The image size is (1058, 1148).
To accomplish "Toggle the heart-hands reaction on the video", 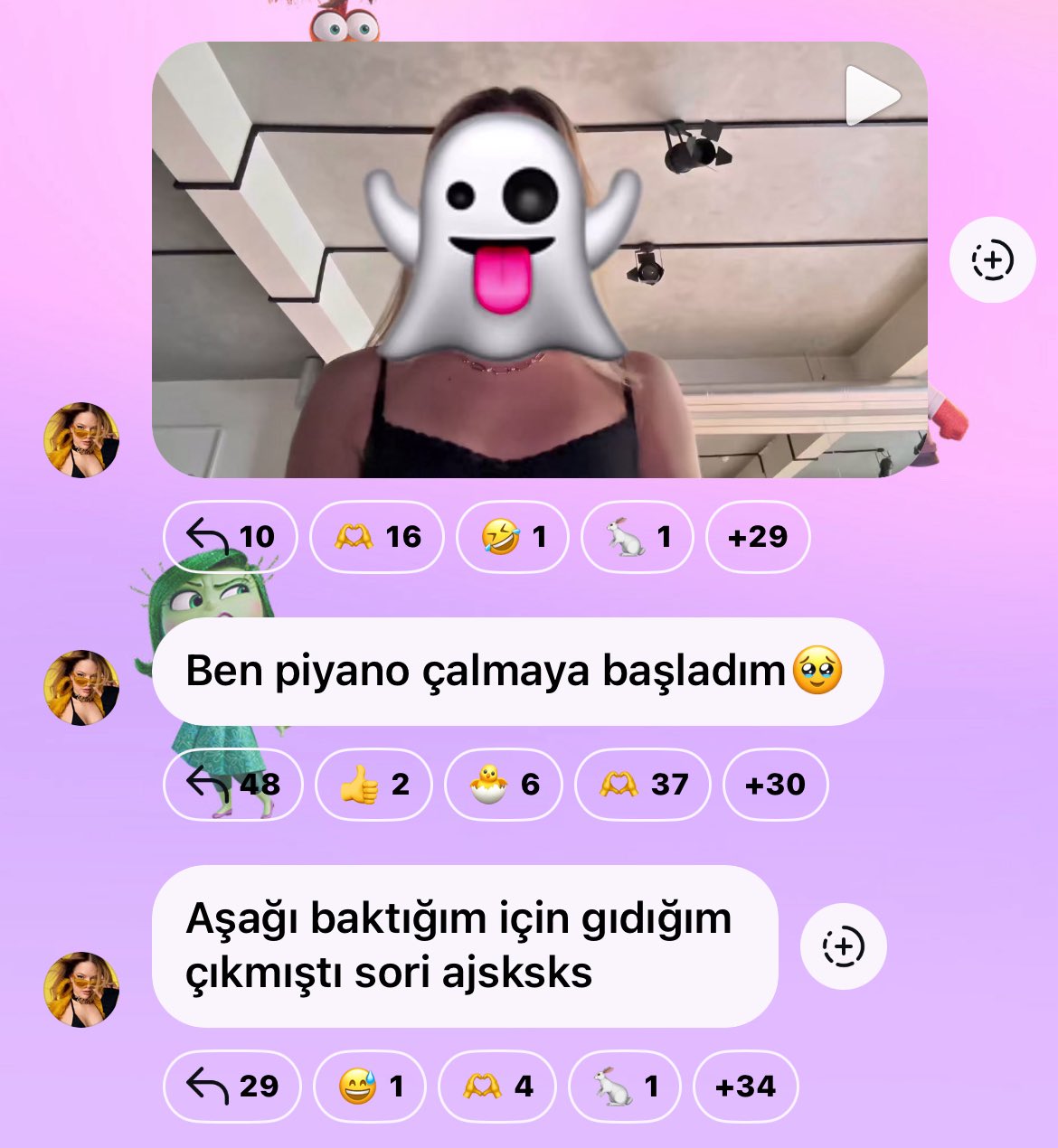I will pyautogui.click(x=375, y=536).
